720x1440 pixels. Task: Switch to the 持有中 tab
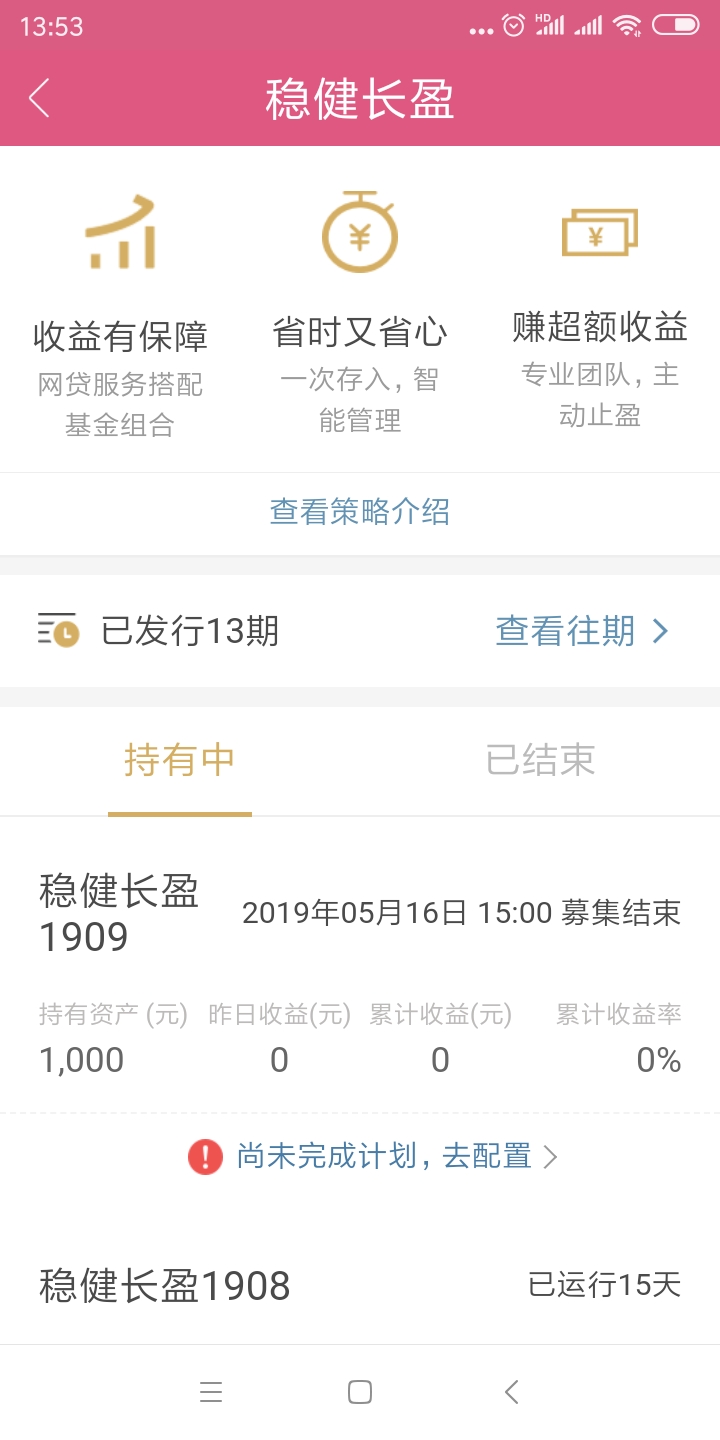tap(180, 760)
